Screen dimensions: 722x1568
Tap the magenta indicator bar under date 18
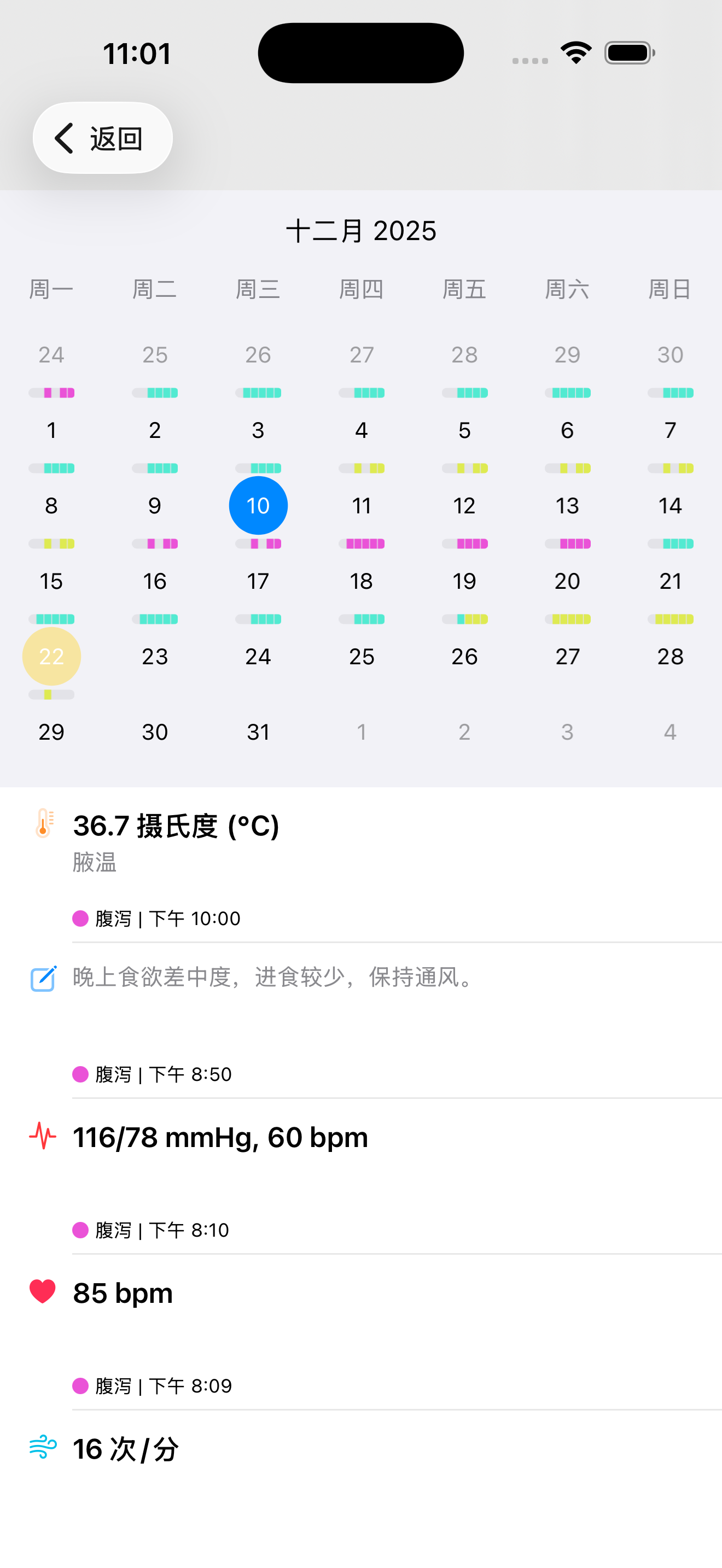[x=362, y=543]
